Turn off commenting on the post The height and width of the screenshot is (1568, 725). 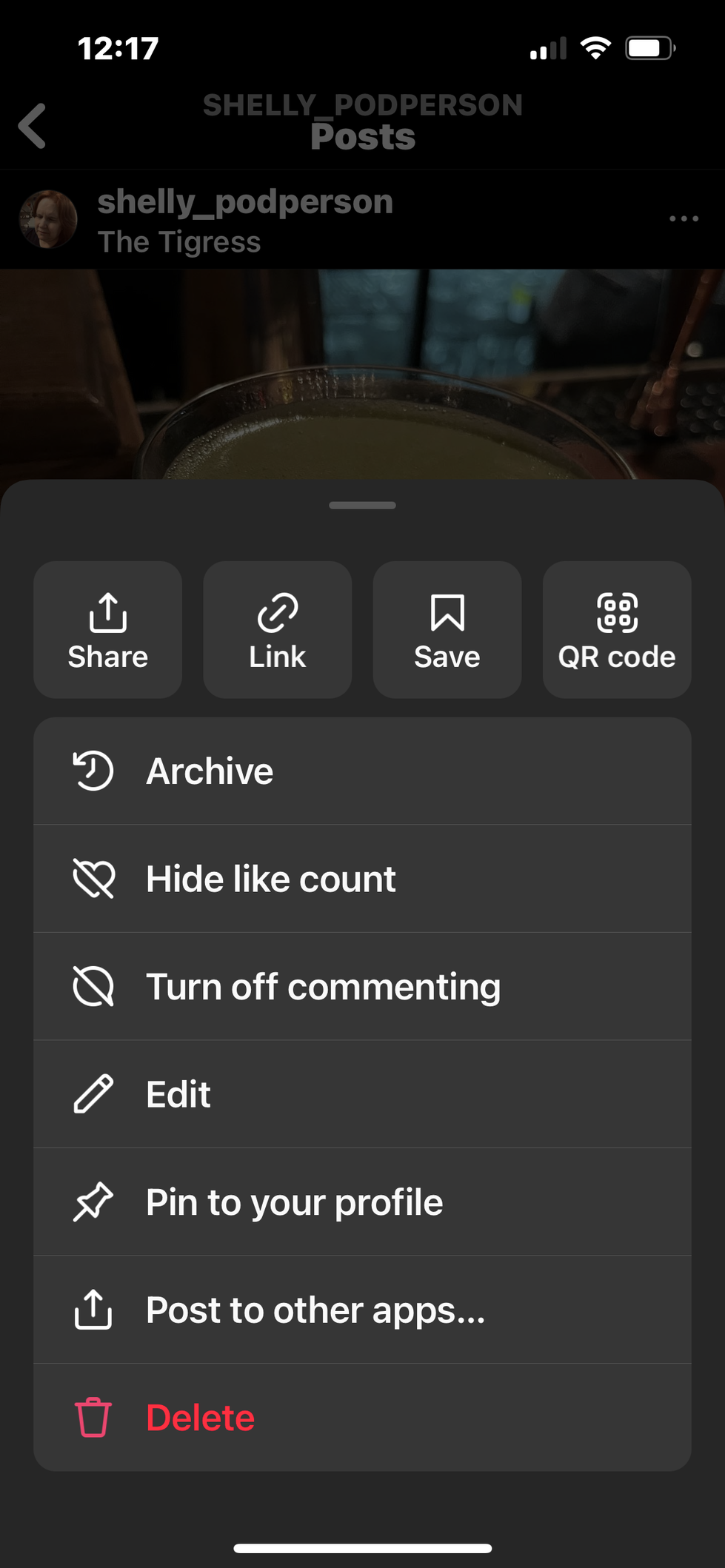click(362, 987)
